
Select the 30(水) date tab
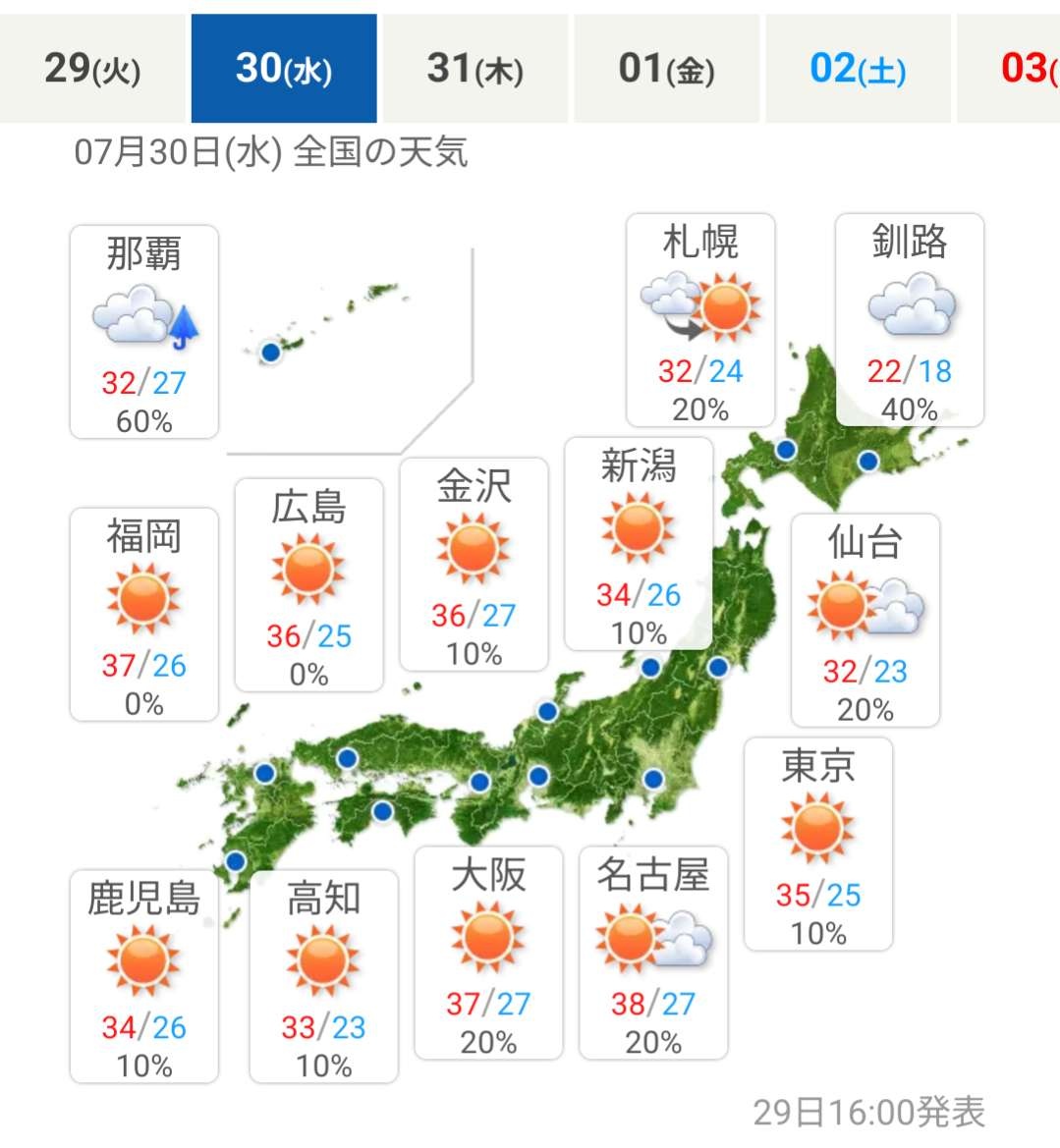click(x=284, y=68)
